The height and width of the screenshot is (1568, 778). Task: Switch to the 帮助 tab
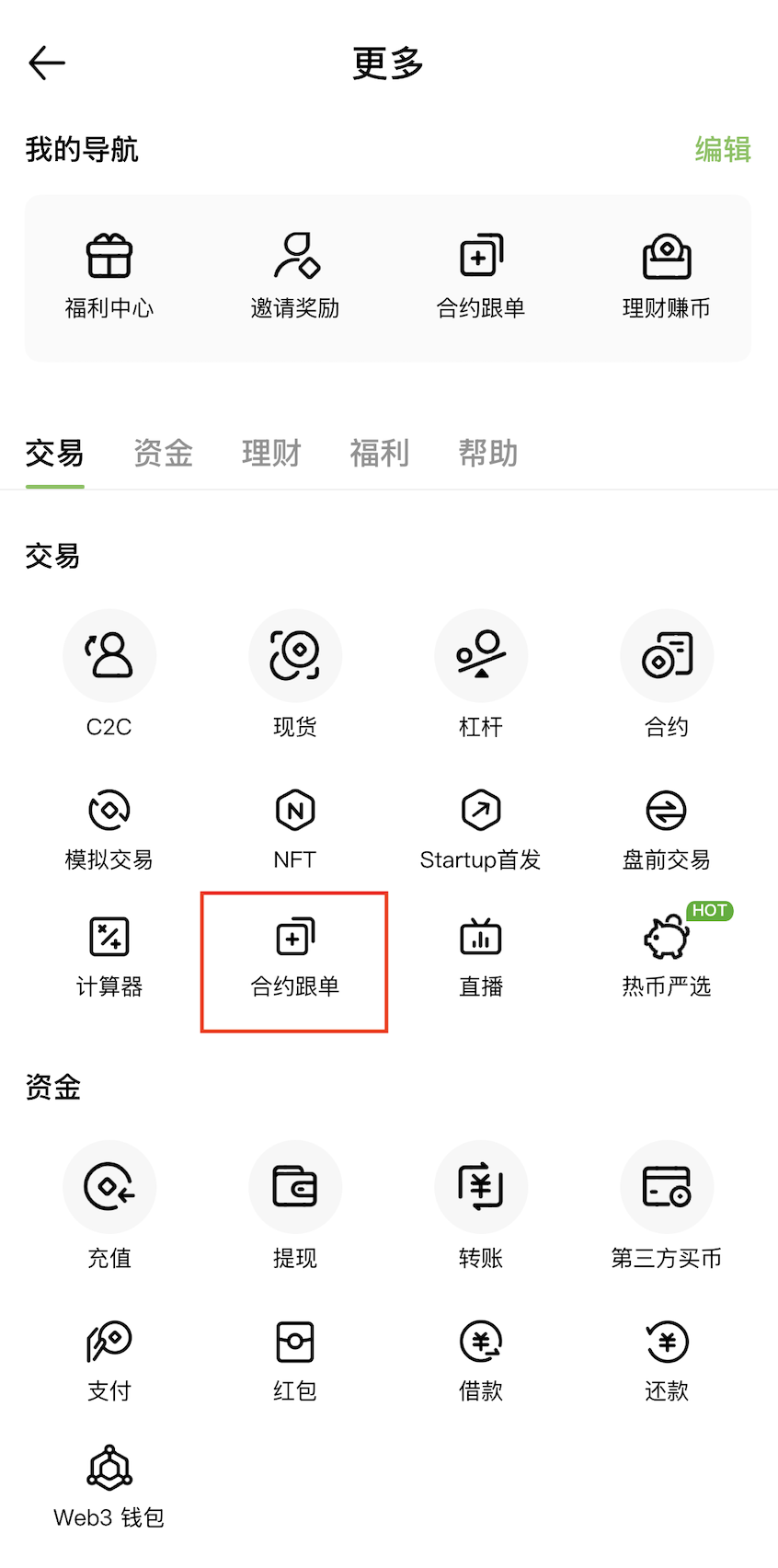[x=488, y=454]
